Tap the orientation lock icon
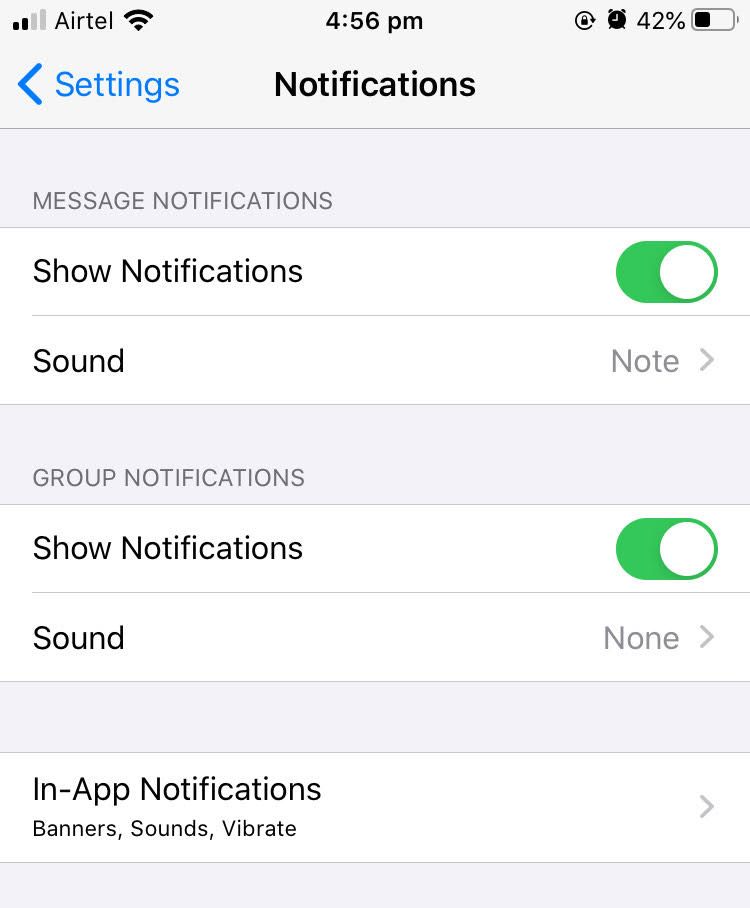 pyautogui.click(x=585, y=19)
